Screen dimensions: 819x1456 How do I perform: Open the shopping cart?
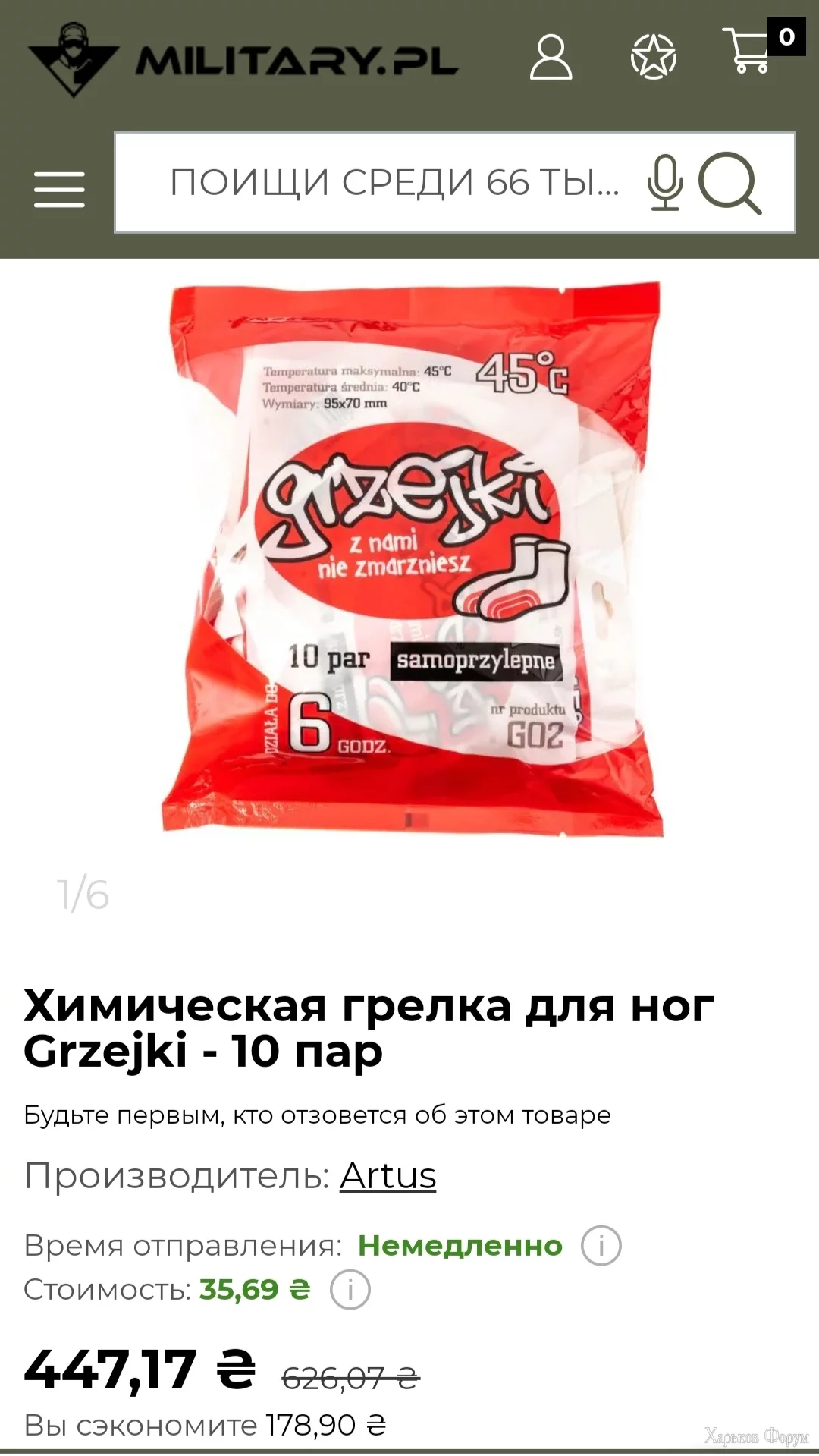[x=749, y=52]
